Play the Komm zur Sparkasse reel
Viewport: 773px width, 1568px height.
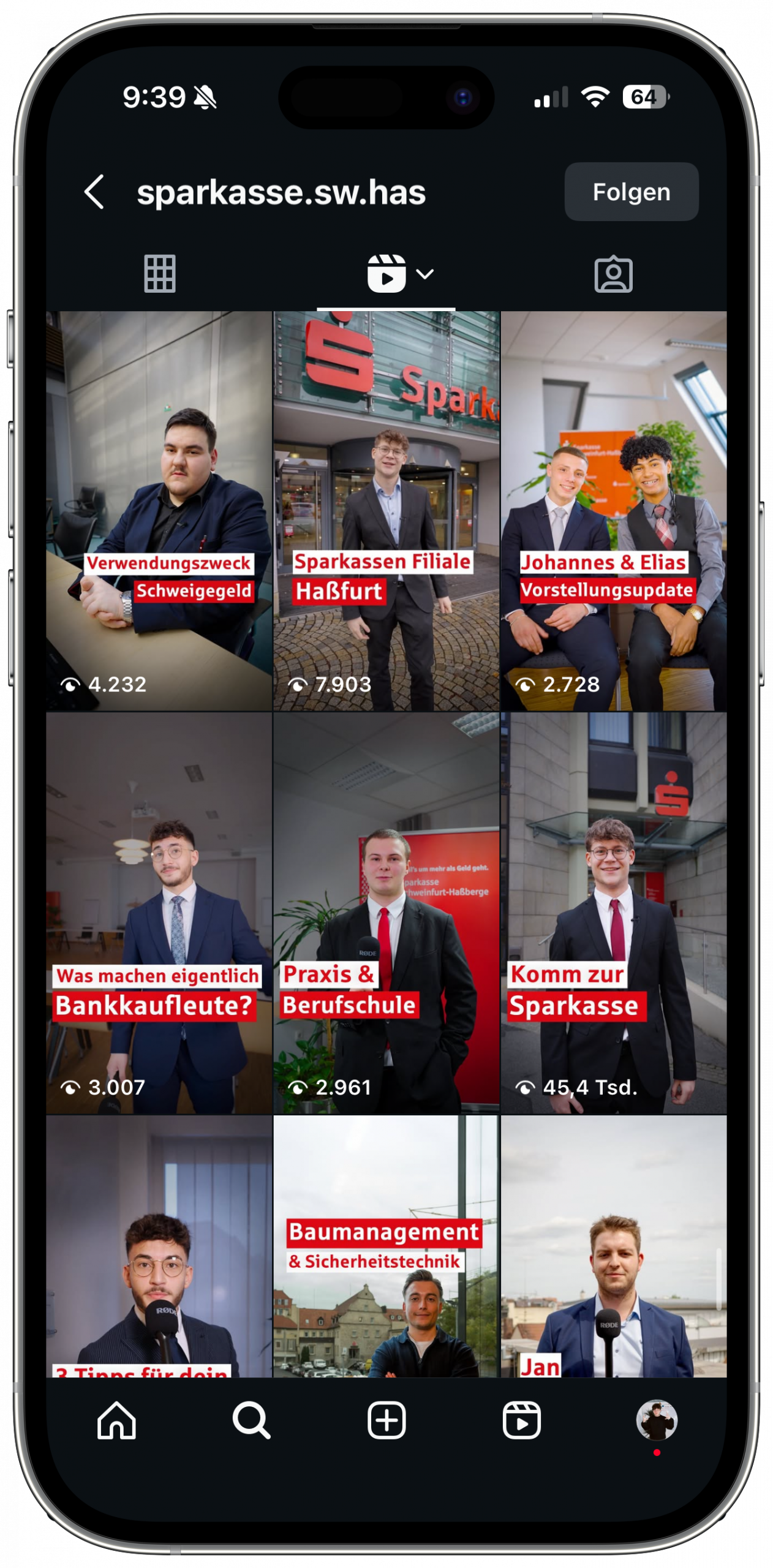click(614, 913)
